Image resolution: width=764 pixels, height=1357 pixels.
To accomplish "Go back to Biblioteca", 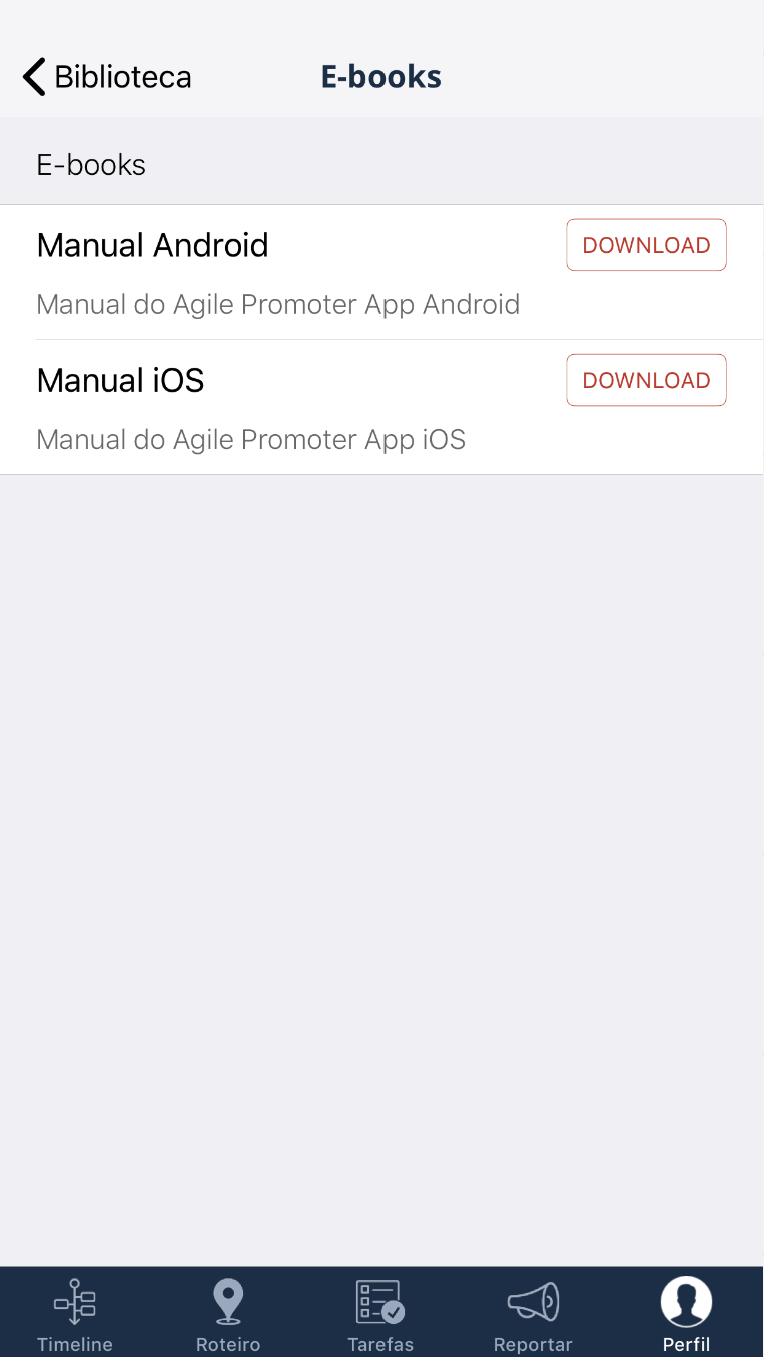I will coord(107,77).
